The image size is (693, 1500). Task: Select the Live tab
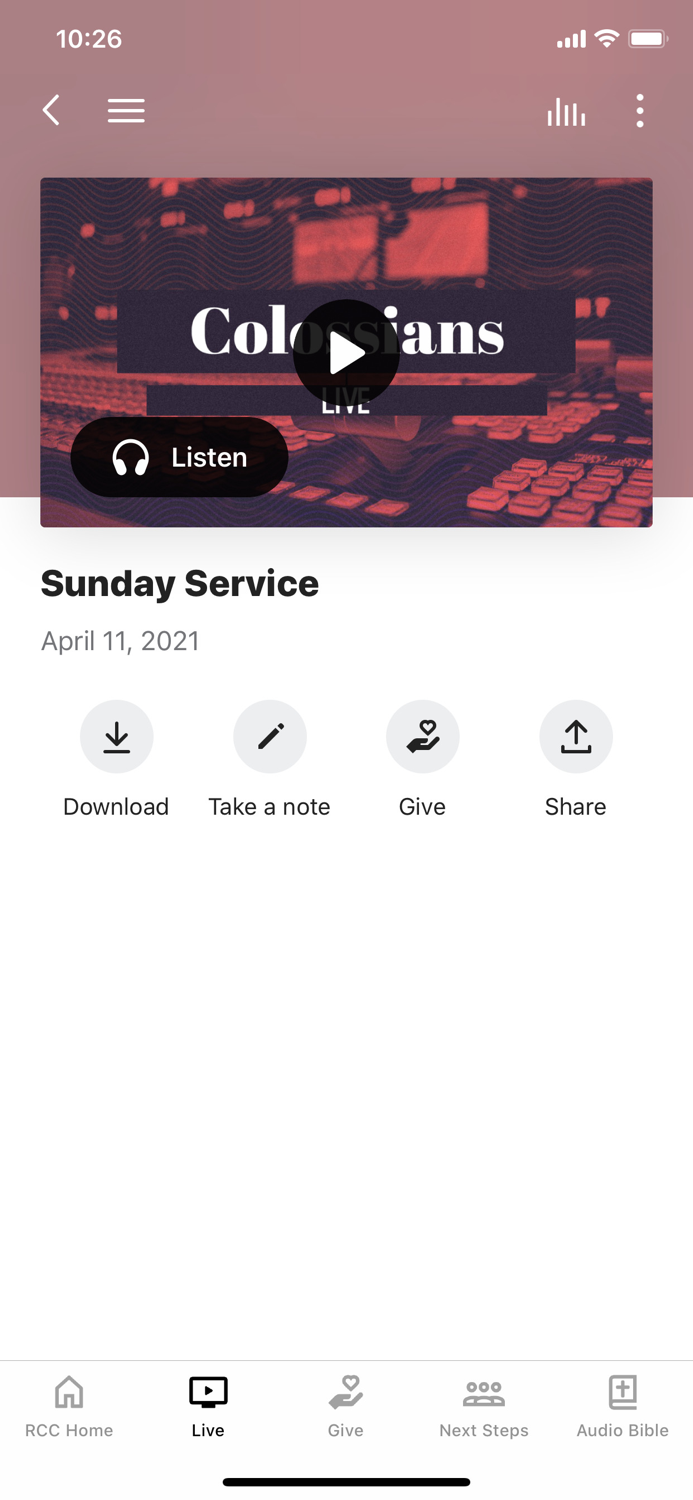point(208,1405)
